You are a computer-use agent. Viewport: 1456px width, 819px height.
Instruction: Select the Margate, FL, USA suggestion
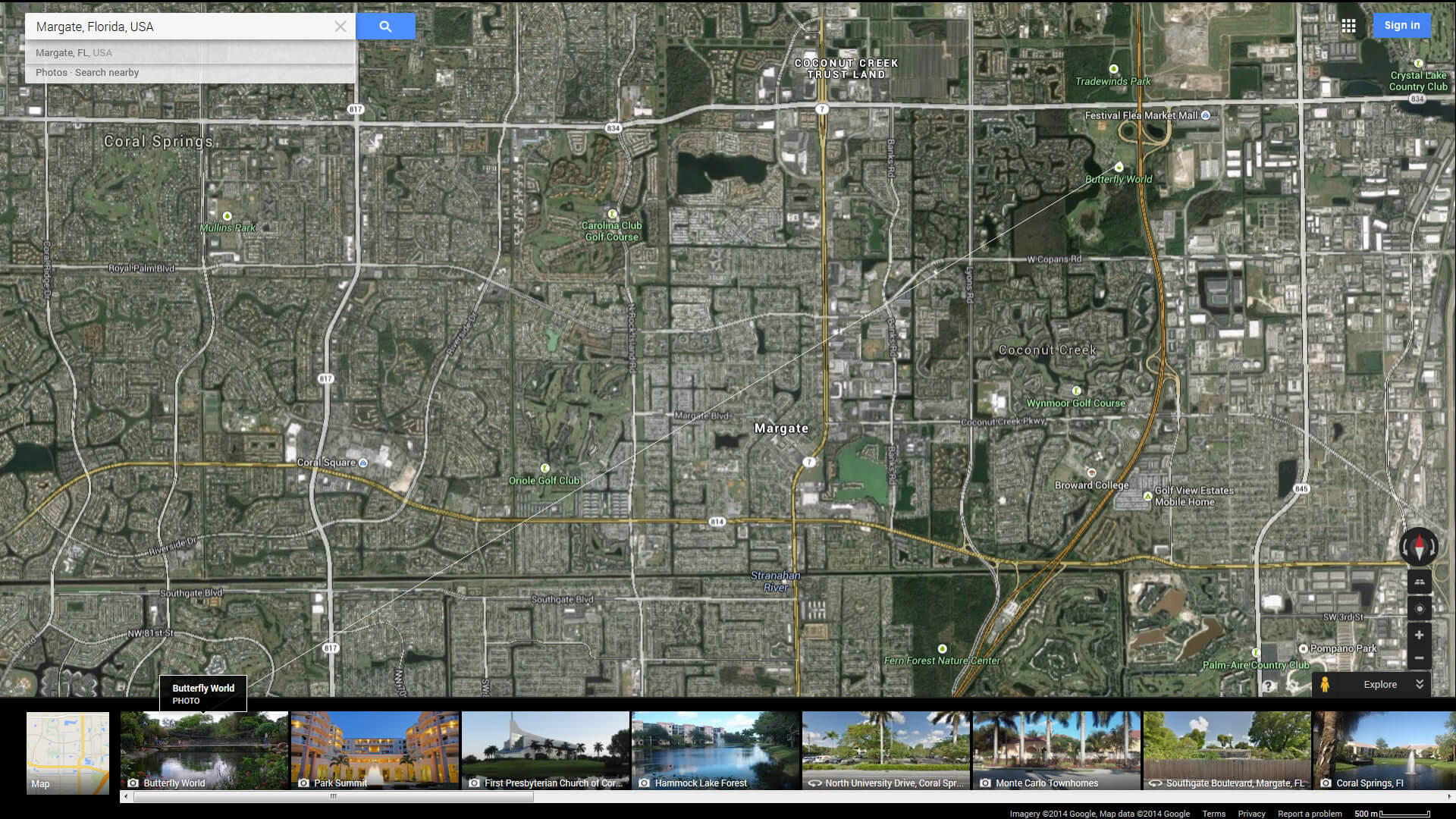pyautogui.click(x=74, y=53)
